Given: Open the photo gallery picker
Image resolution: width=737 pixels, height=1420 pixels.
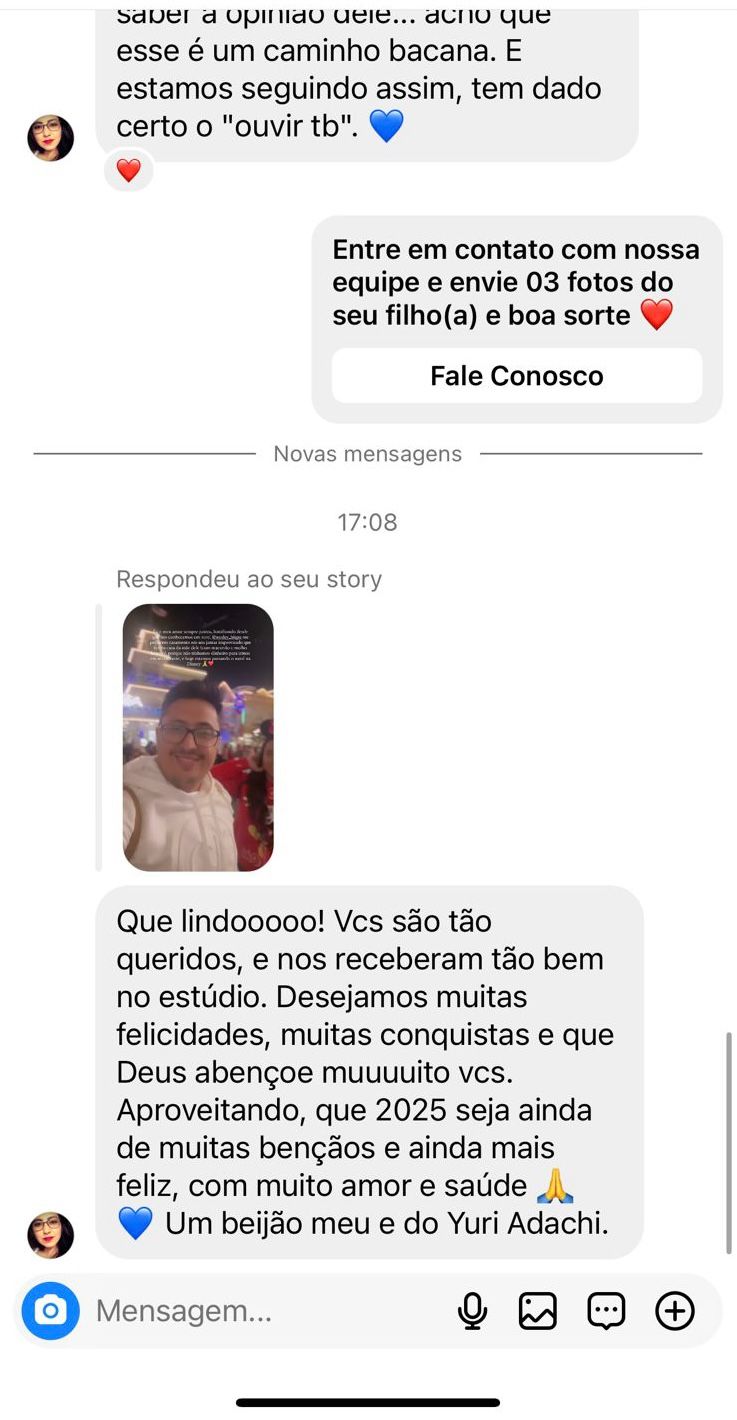Looking at the screenshot, I should pos(538,1311).
